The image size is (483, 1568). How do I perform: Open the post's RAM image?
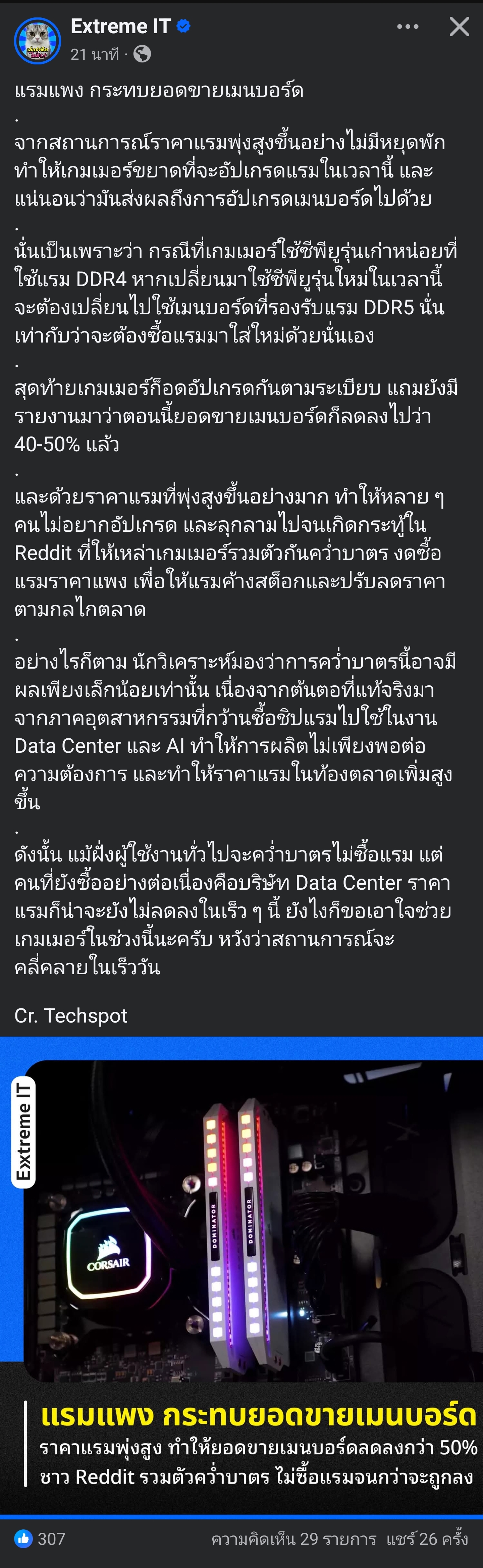[x=241, y=1272]
